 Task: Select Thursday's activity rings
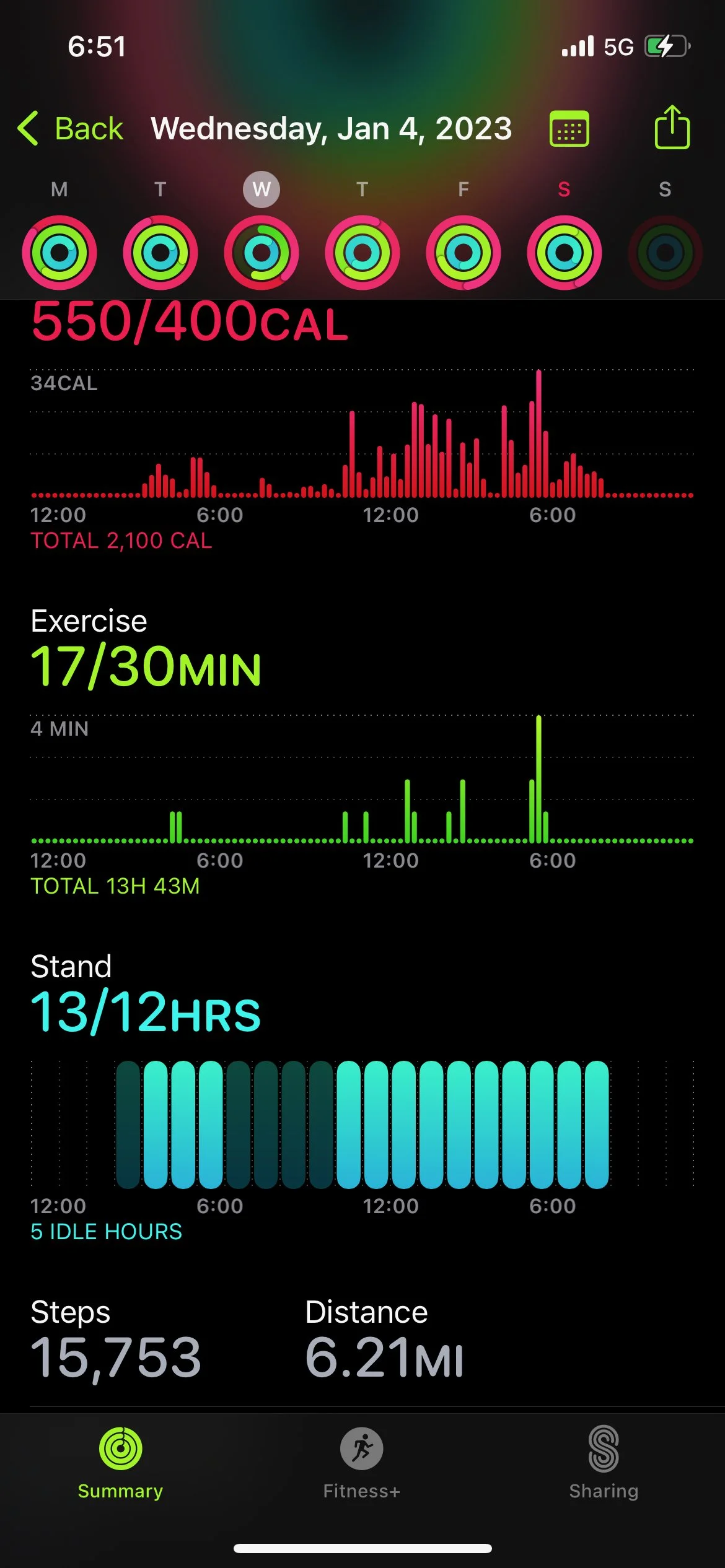coord(362,253)
